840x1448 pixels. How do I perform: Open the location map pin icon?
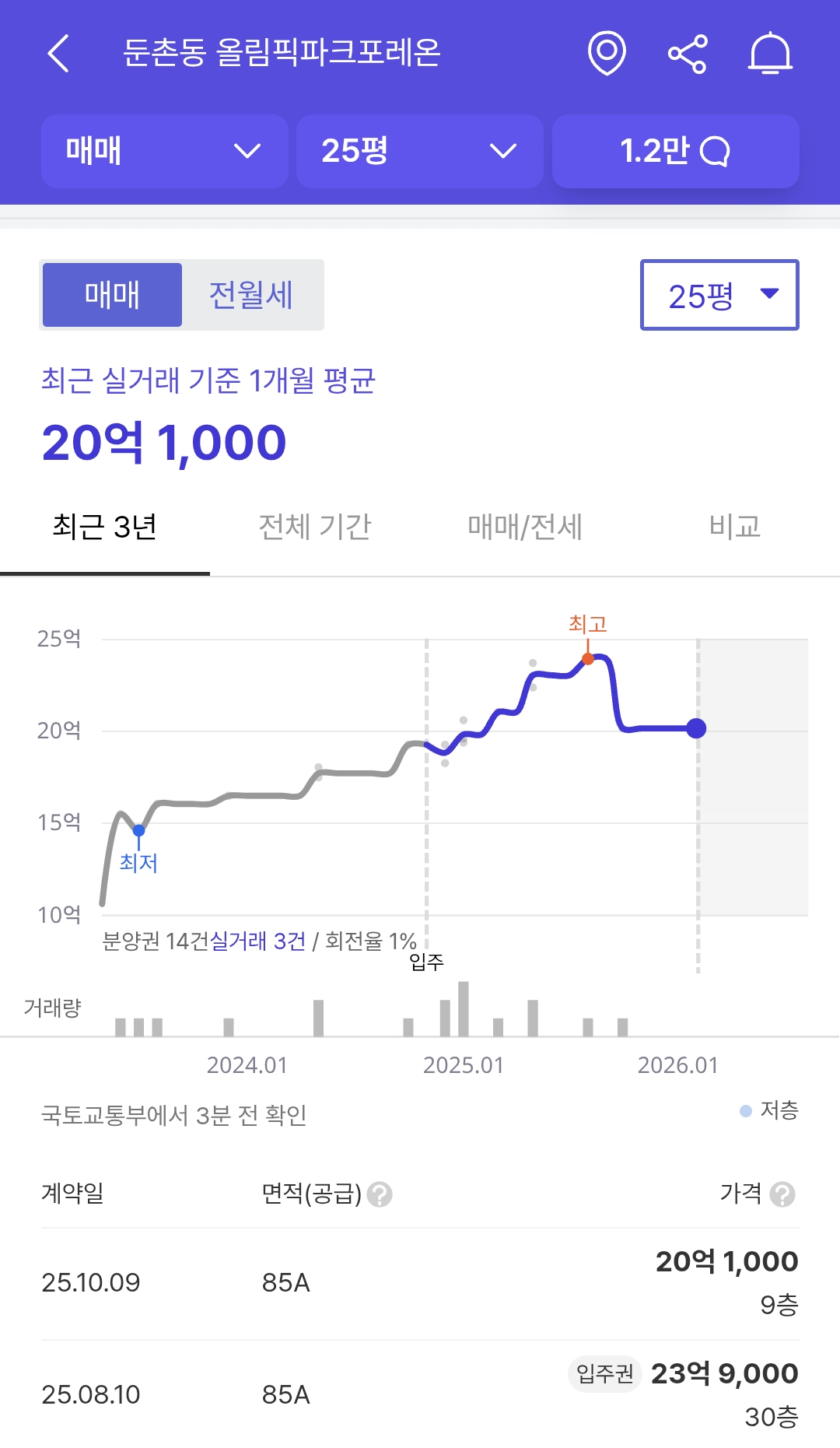606,53
